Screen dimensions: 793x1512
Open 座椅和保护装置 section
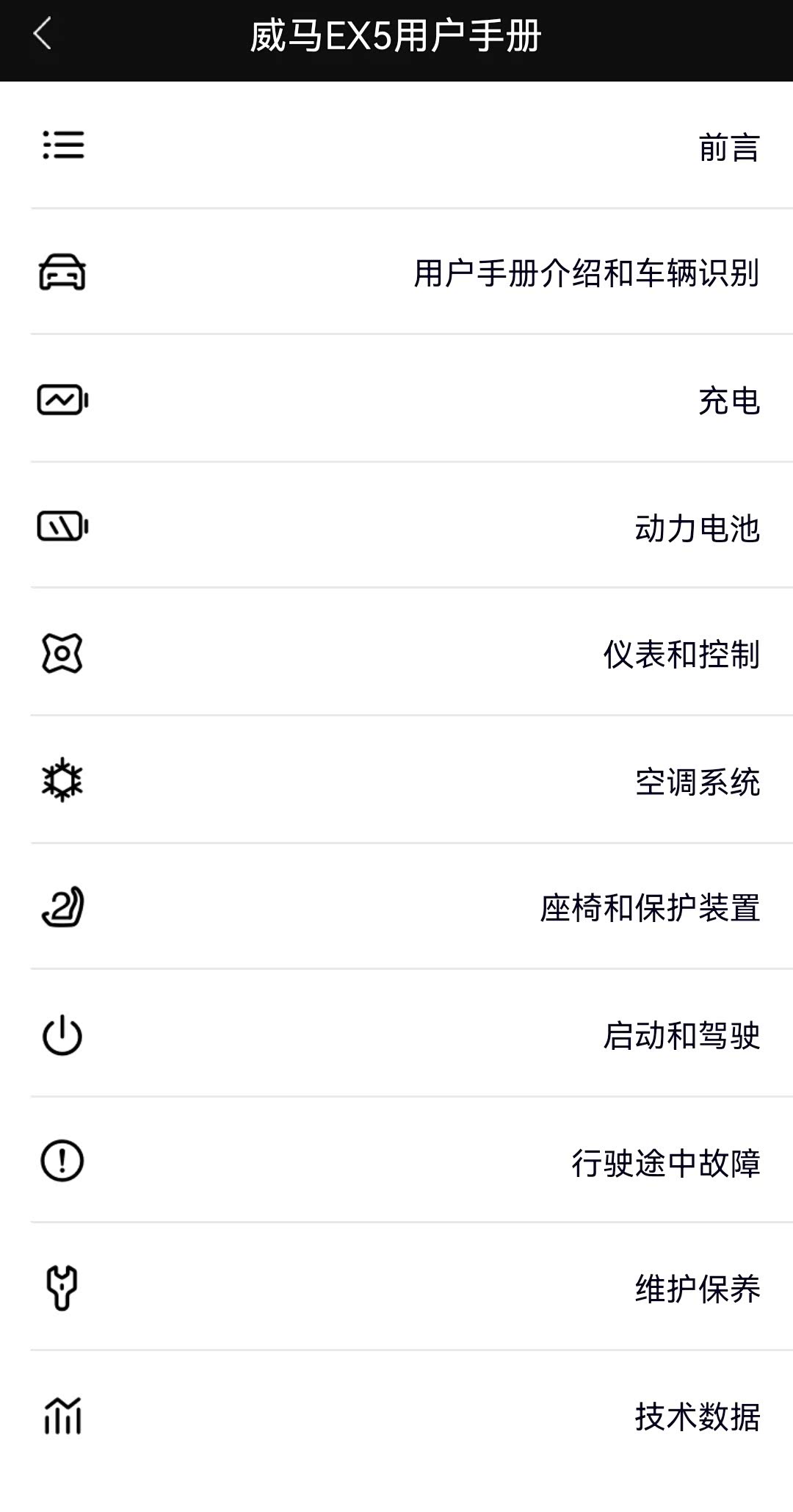[649, 908]
